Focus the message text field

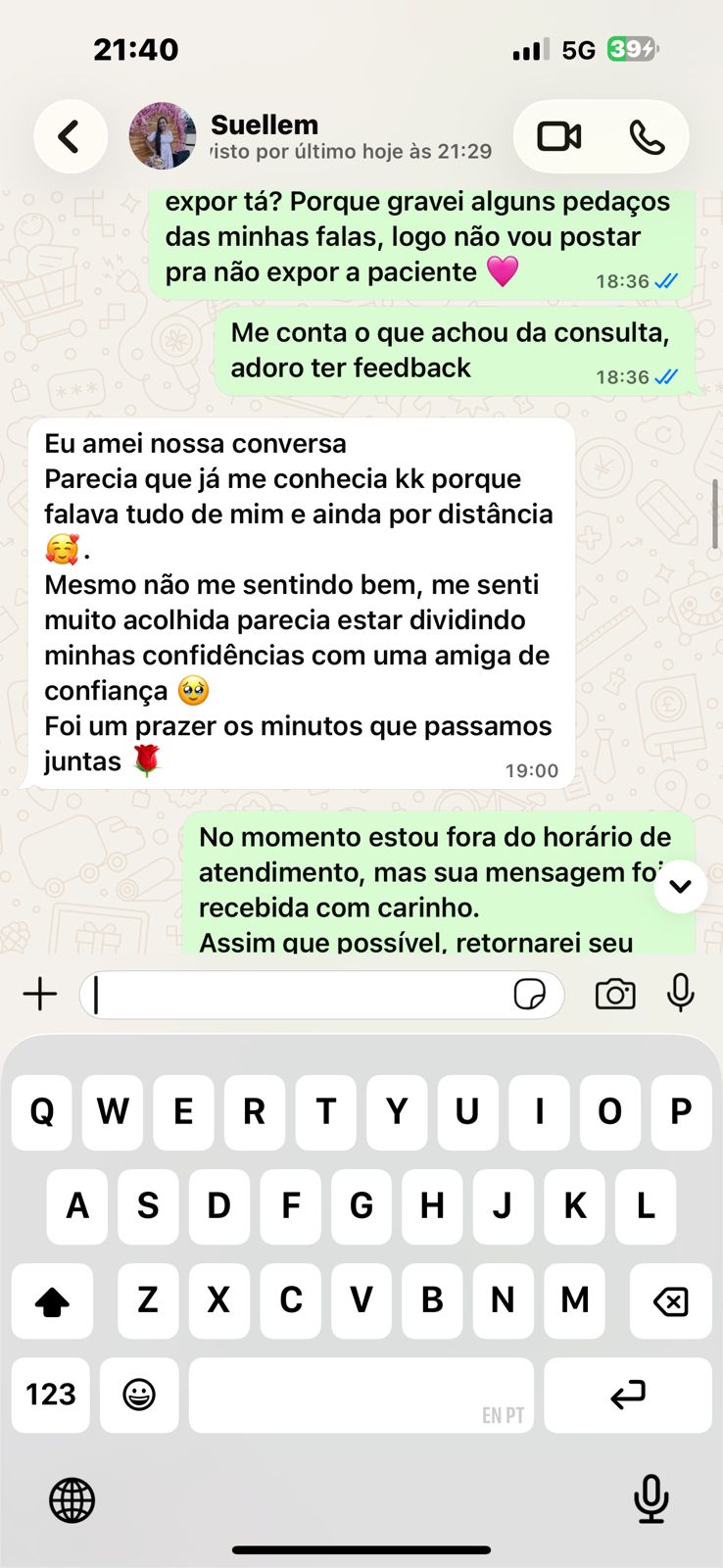click(294, 995)
